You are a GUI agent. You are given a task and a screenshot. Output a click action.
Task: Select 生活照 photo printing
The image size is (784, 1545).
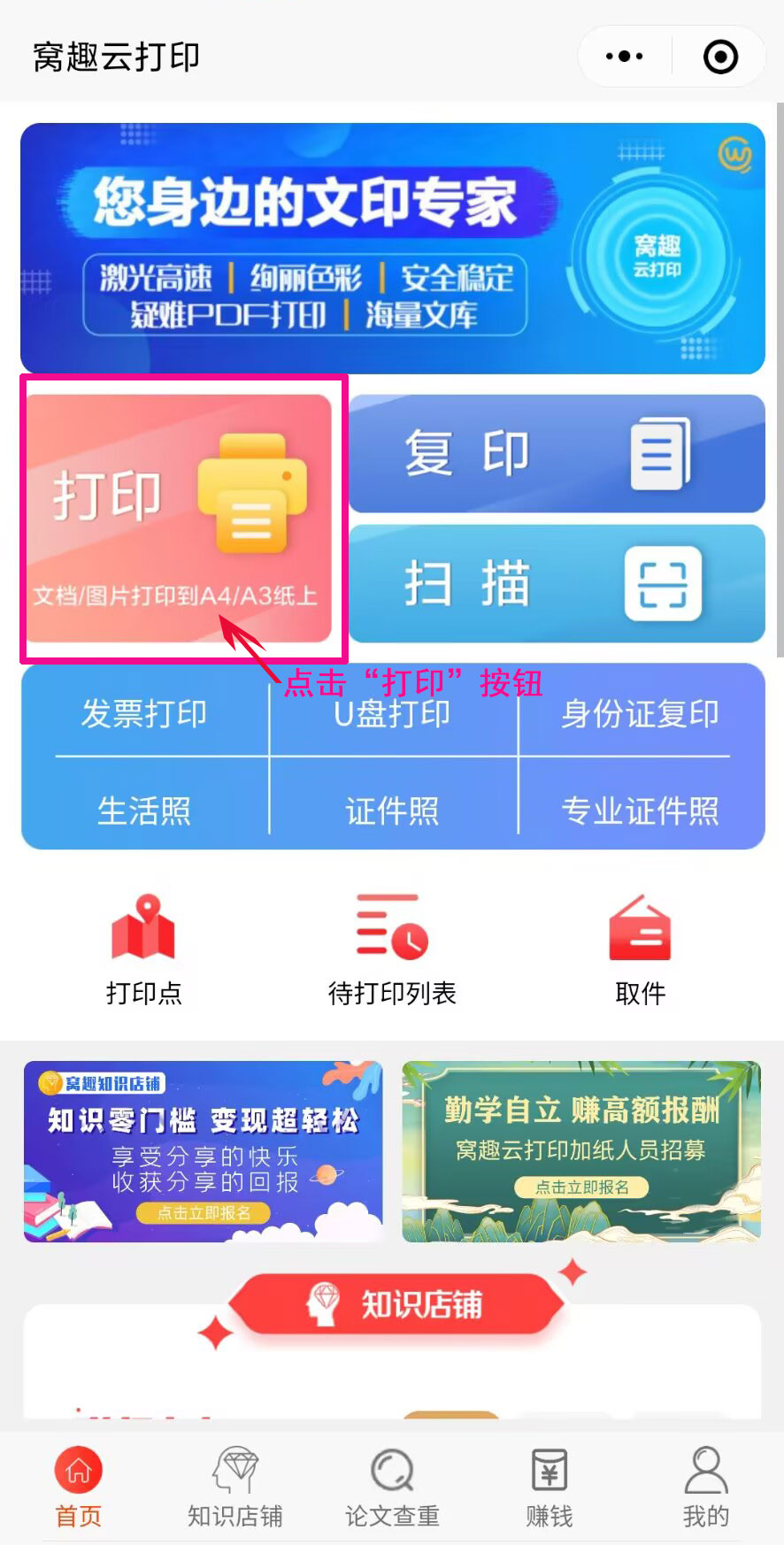pos(144,811)
